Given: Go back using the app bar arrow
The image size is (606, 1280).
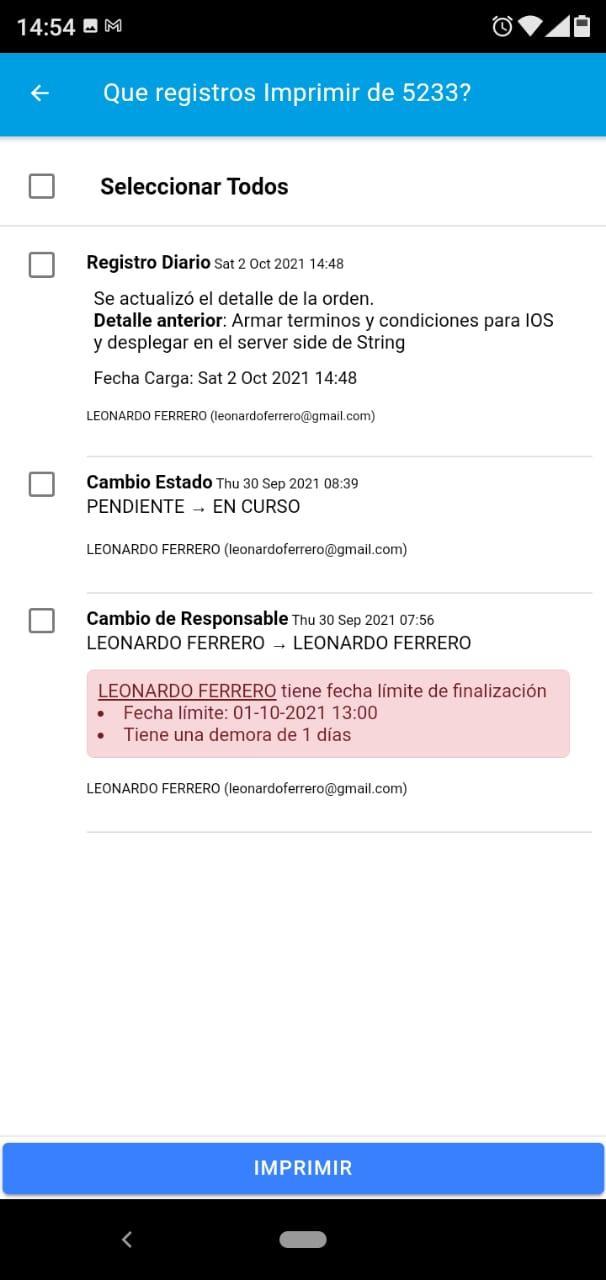Looking at the screenshot, I should click(x=40, y=93).
